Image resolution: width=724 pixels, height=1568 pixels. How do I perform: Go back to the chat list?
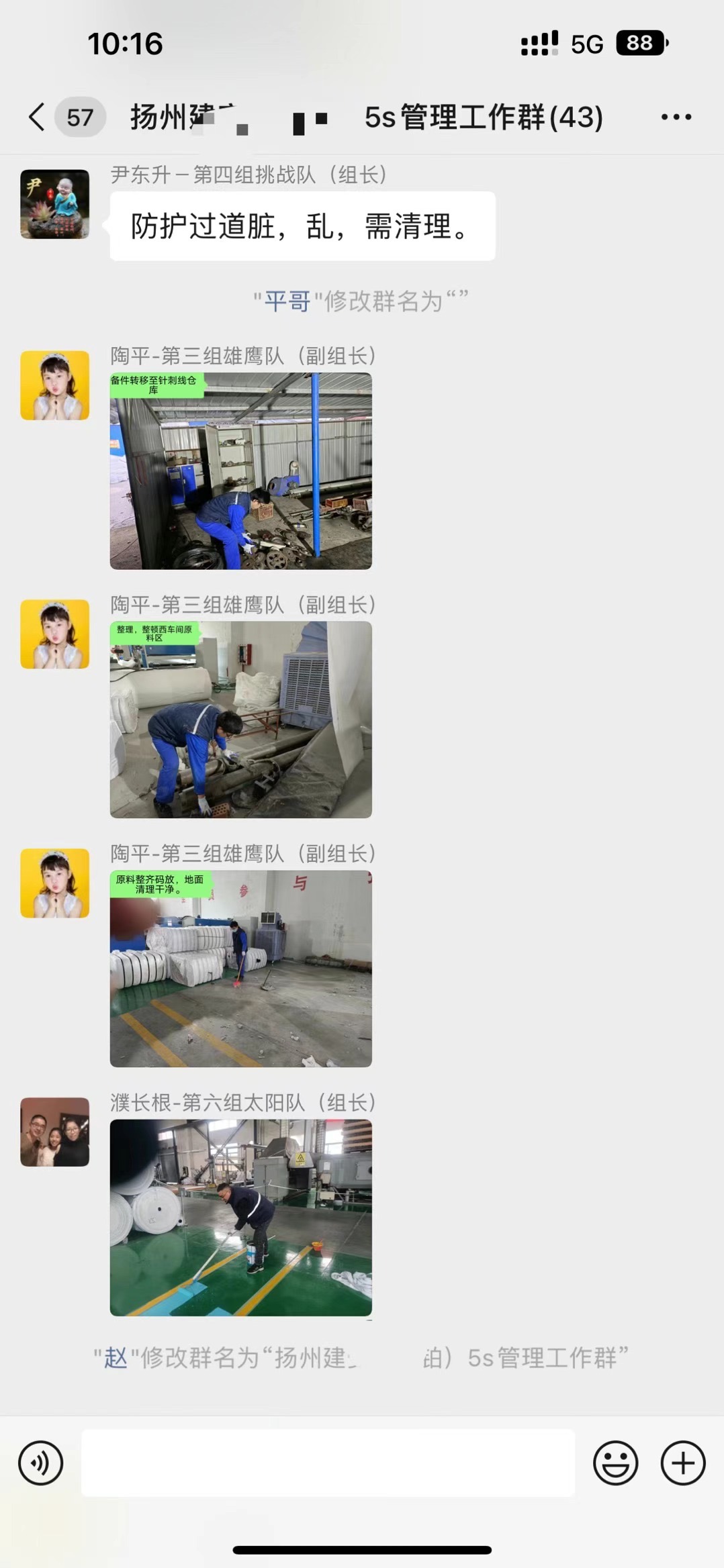point(38,117)
